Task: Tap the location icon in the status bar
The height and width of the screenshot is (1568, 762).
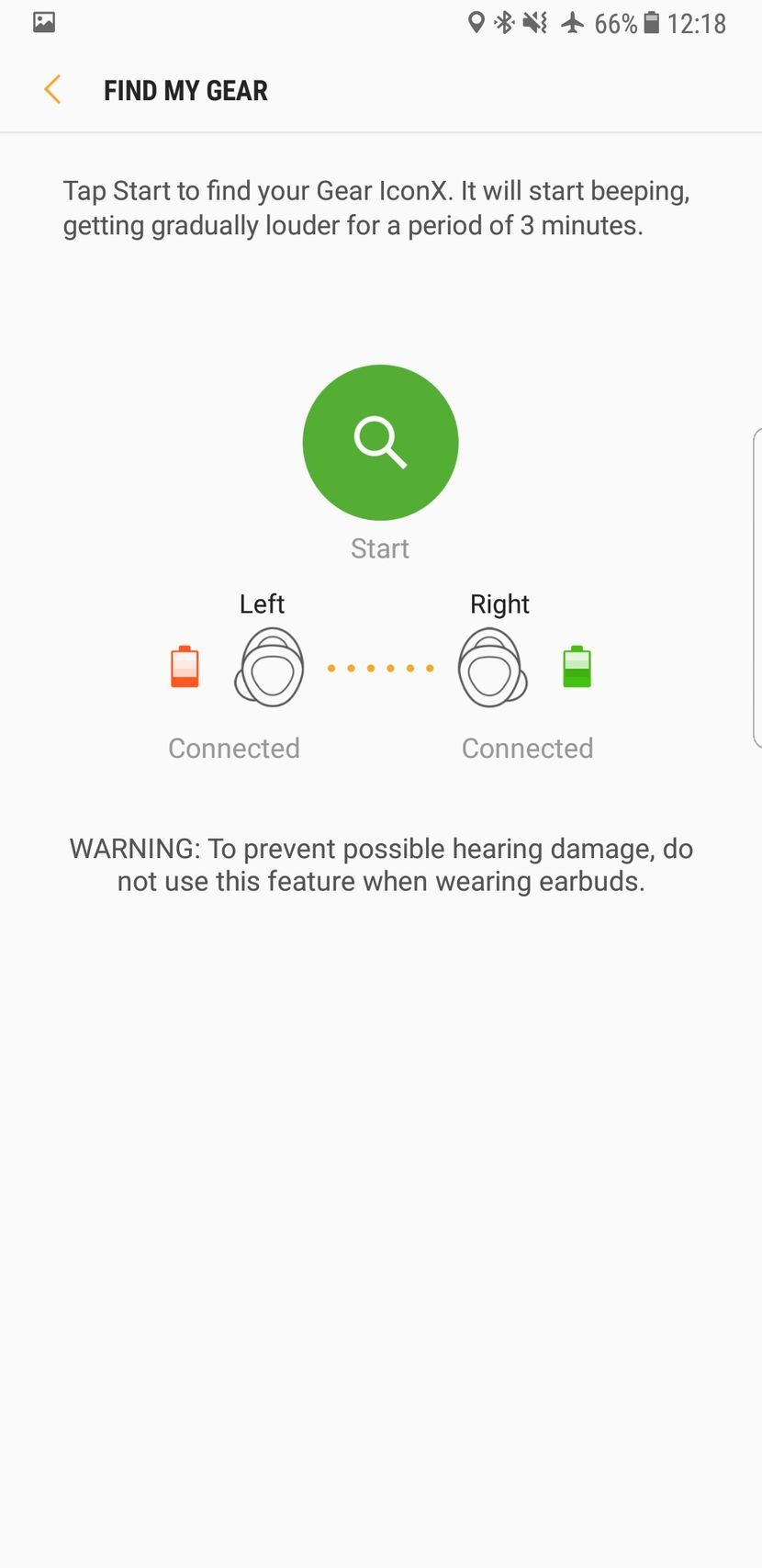Action: [x=476, y=22]
